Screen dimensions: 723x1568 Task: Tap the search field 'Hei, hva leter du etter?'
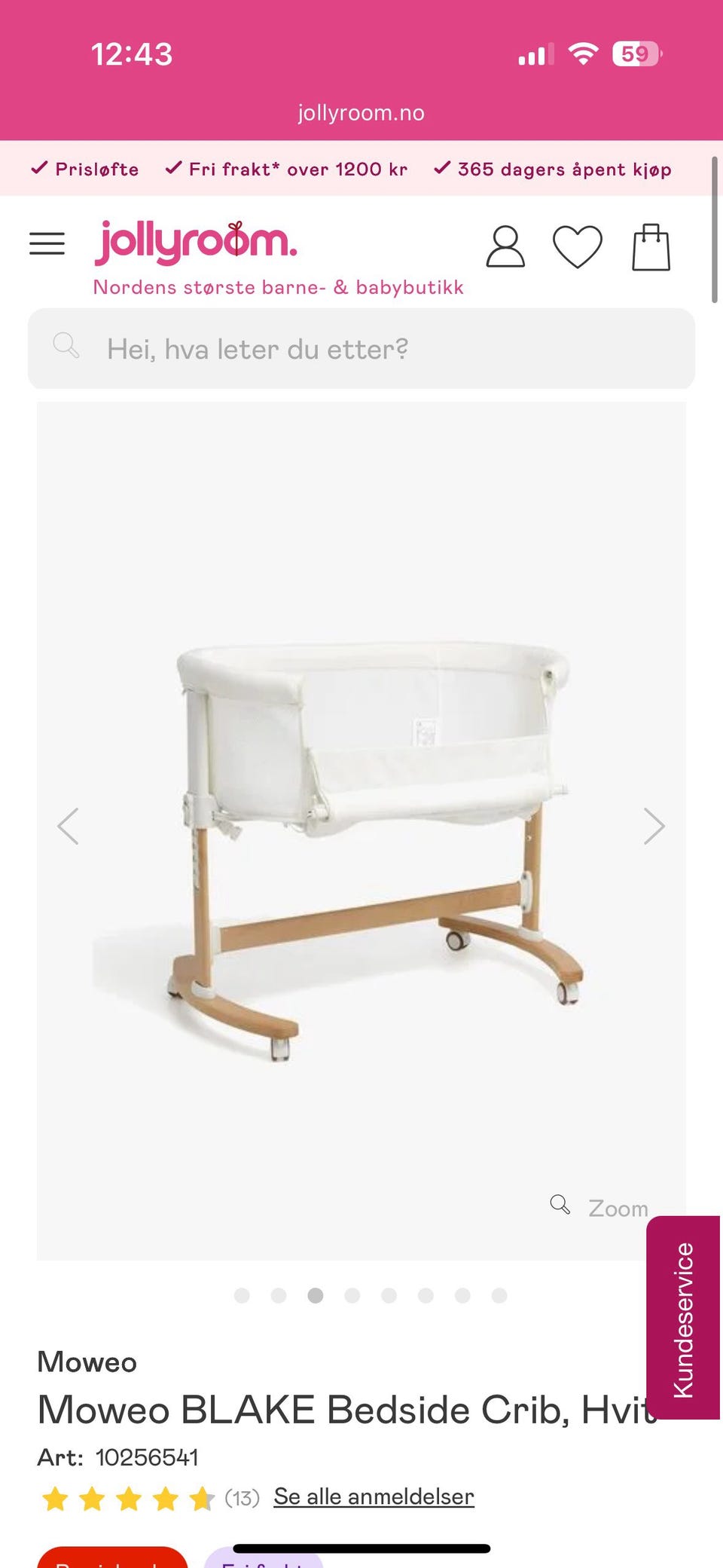pos(361,349)
